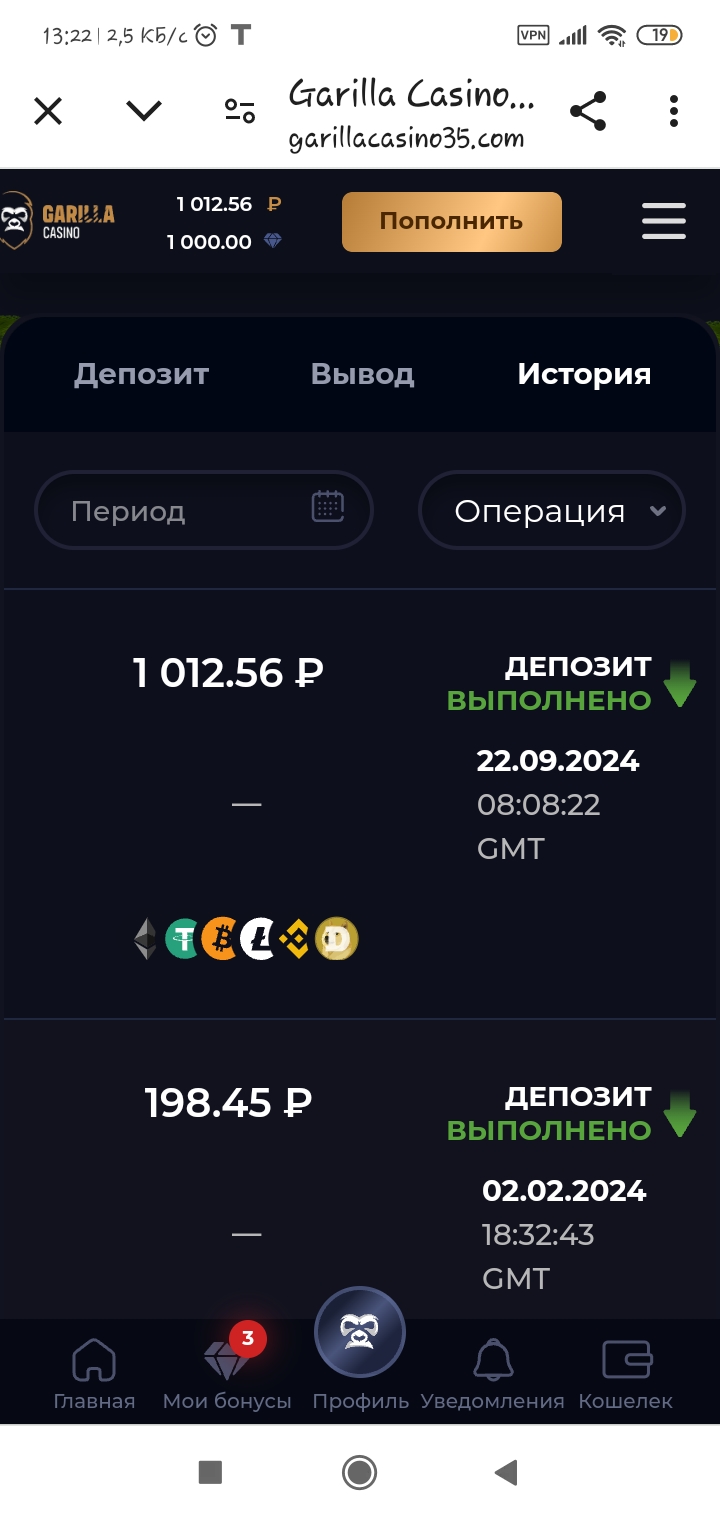Tap the system home button
Viewport: 720px width, 1520px height.
[359, 1472]
